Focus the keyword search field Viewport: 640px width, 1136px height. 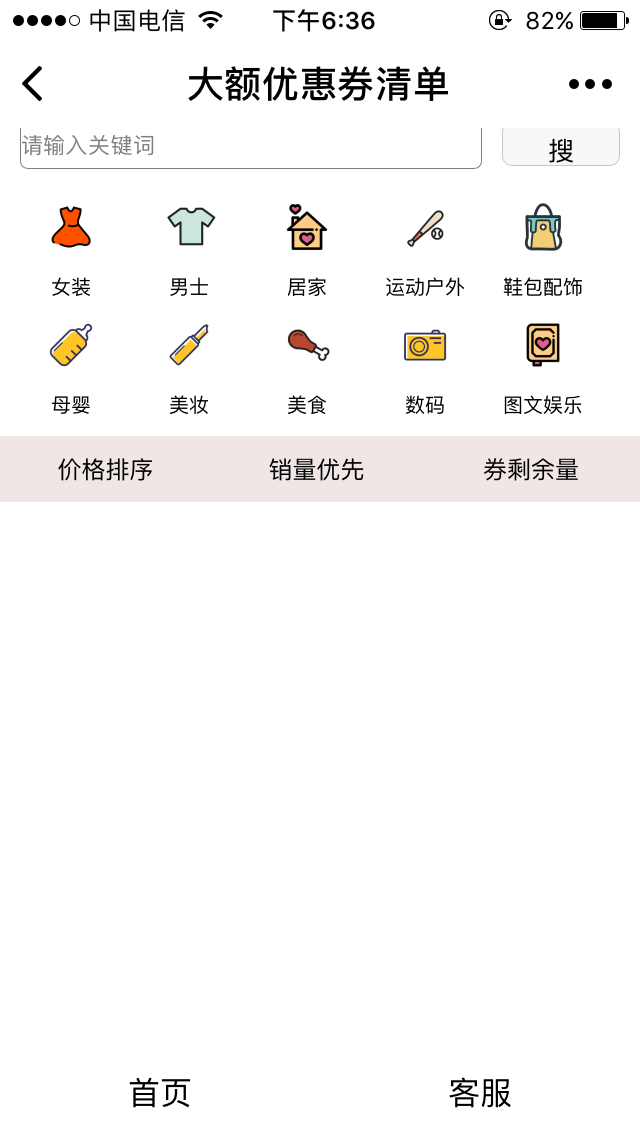point(250,147)
